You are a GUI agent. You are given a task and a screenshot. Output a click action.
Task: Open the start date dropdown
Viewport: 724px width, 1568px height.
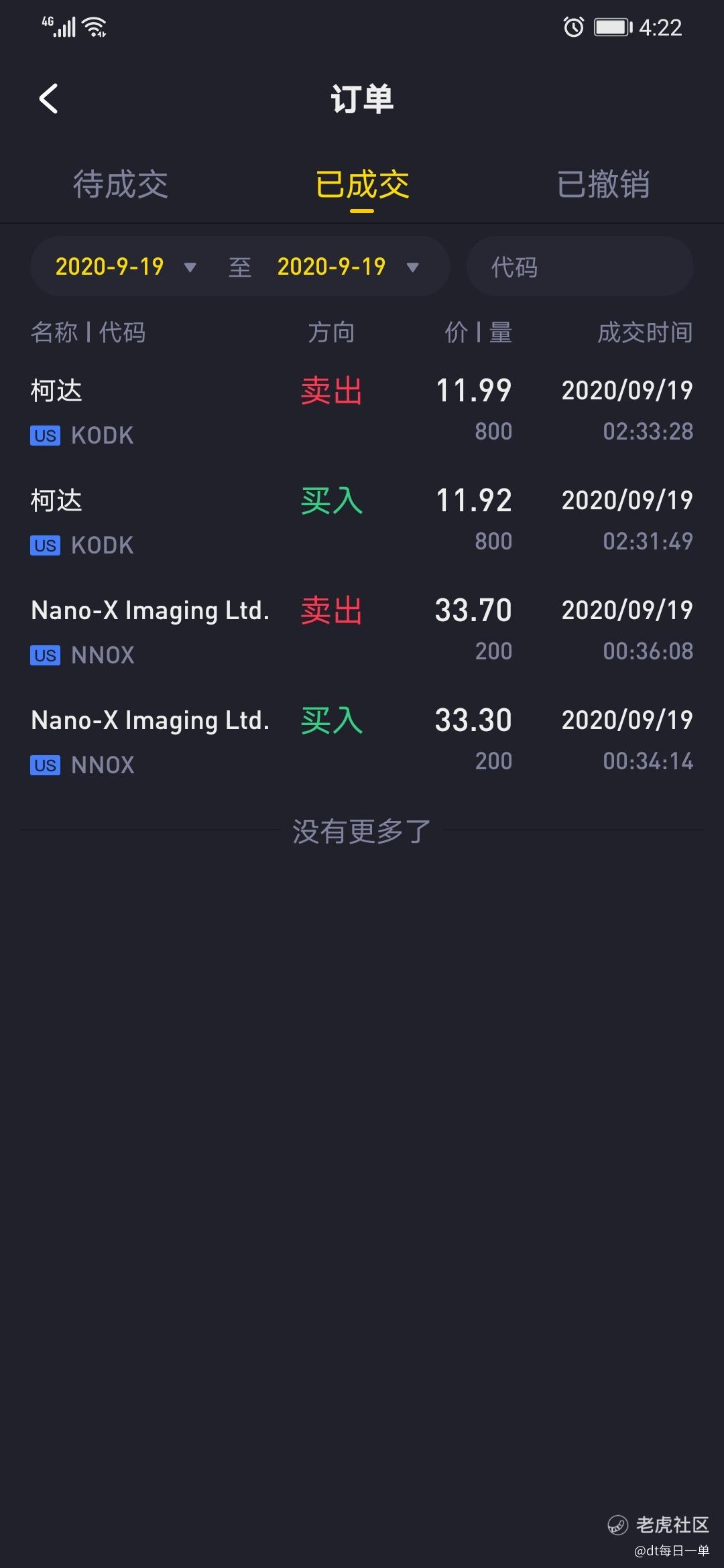pyautogui.click(x=125, y=267)
